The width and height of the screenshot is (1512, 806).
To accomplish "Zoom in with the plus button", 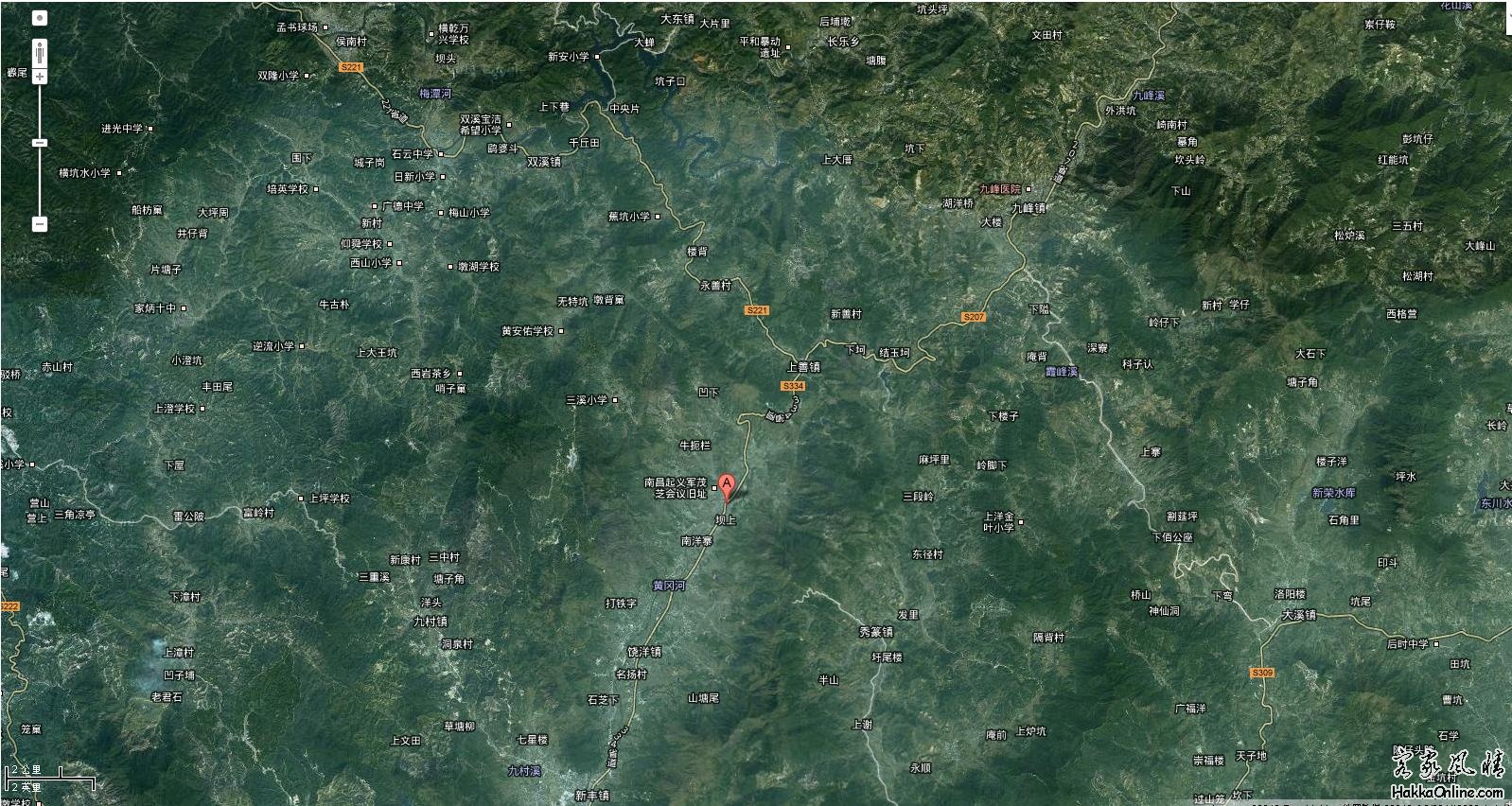I will 40,77.
